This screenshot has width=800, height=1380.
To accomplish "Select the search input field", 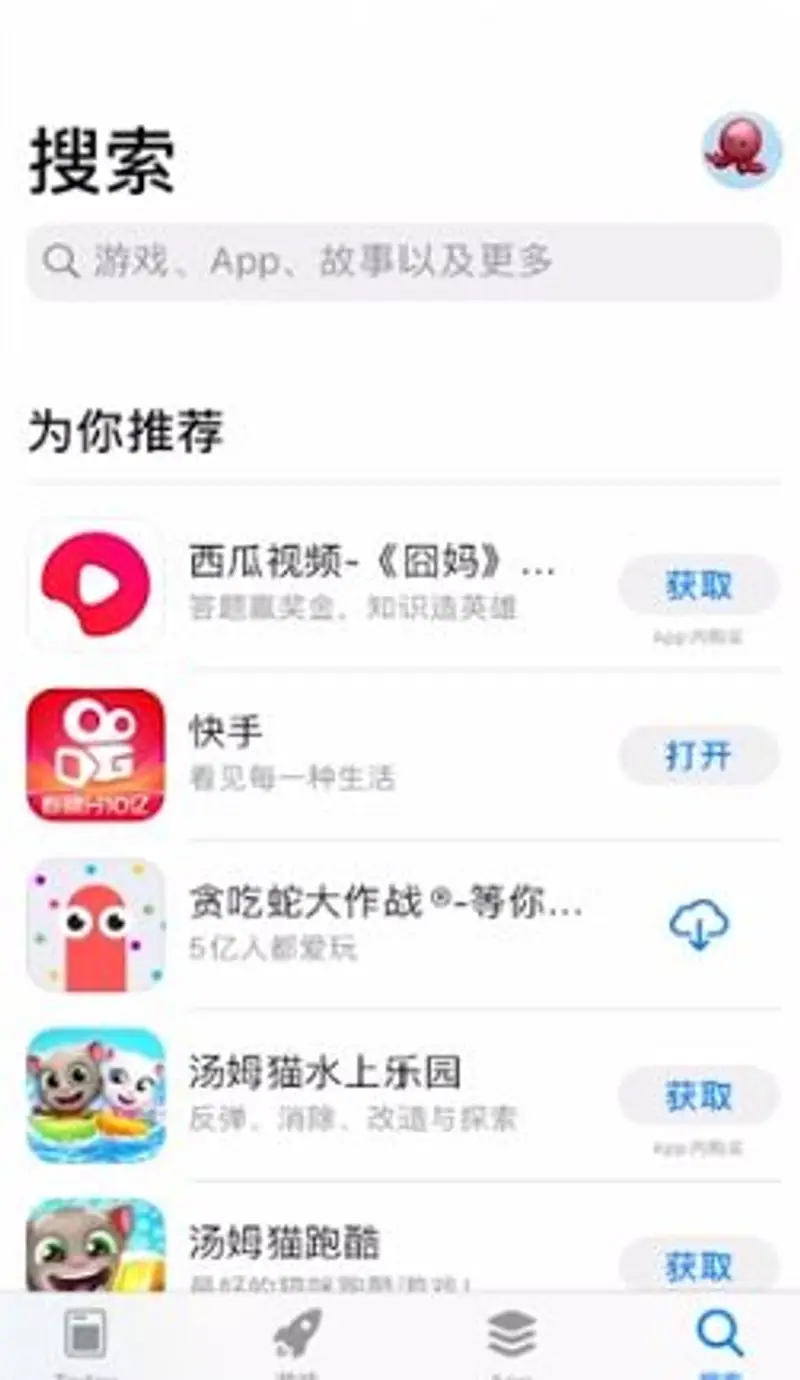I will point(400,260).
